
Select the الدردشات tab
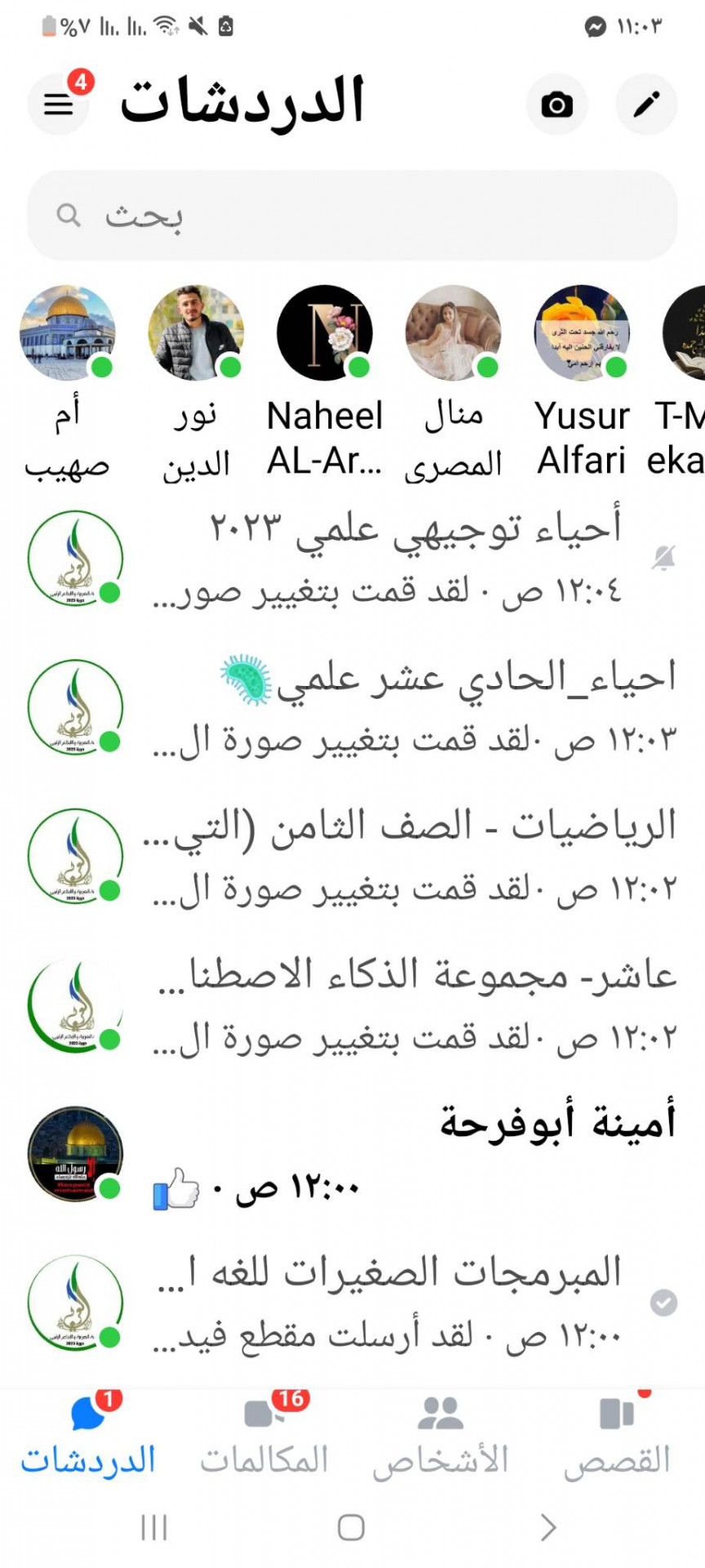click(x=88, y=1437)
